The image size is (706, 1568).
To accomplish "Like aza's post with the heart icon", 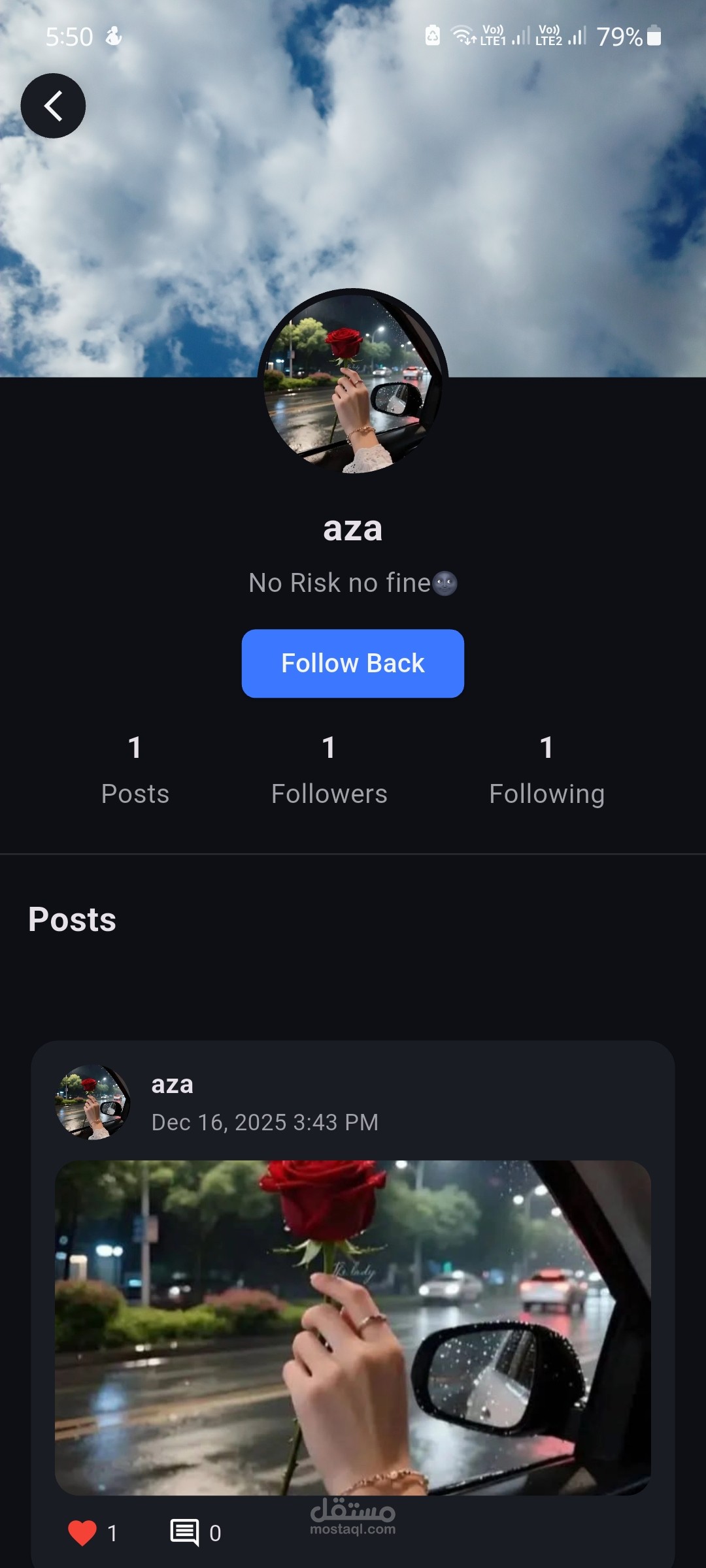I will (82, 1532).
